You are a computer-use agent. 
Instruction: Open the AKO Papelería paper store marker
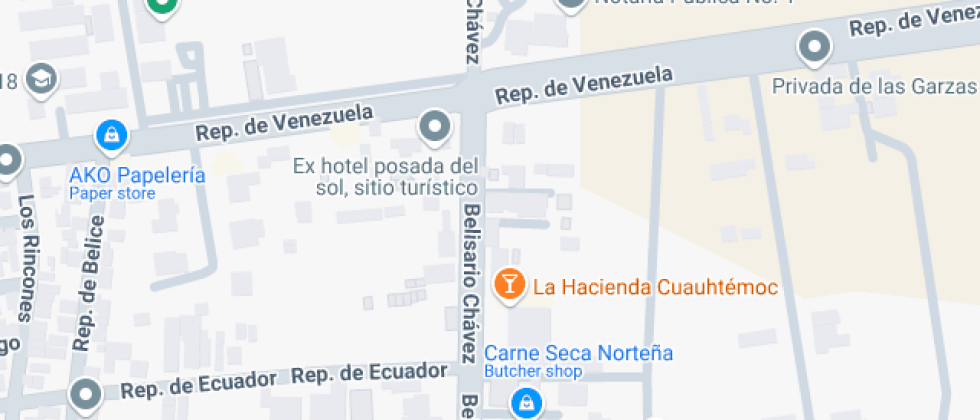pyautogui.click(x=110, y=133)
